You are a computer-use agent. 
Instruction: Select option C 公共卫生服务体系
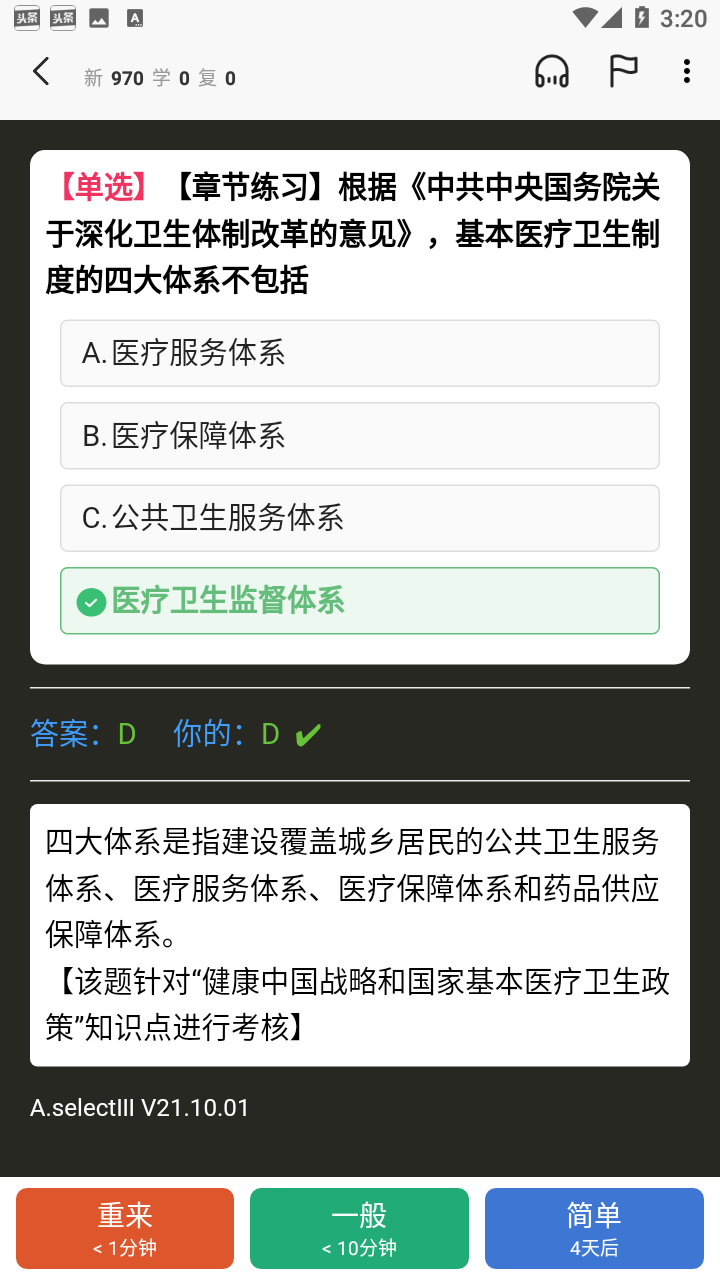pyautogui.click(x=360, y=518)
